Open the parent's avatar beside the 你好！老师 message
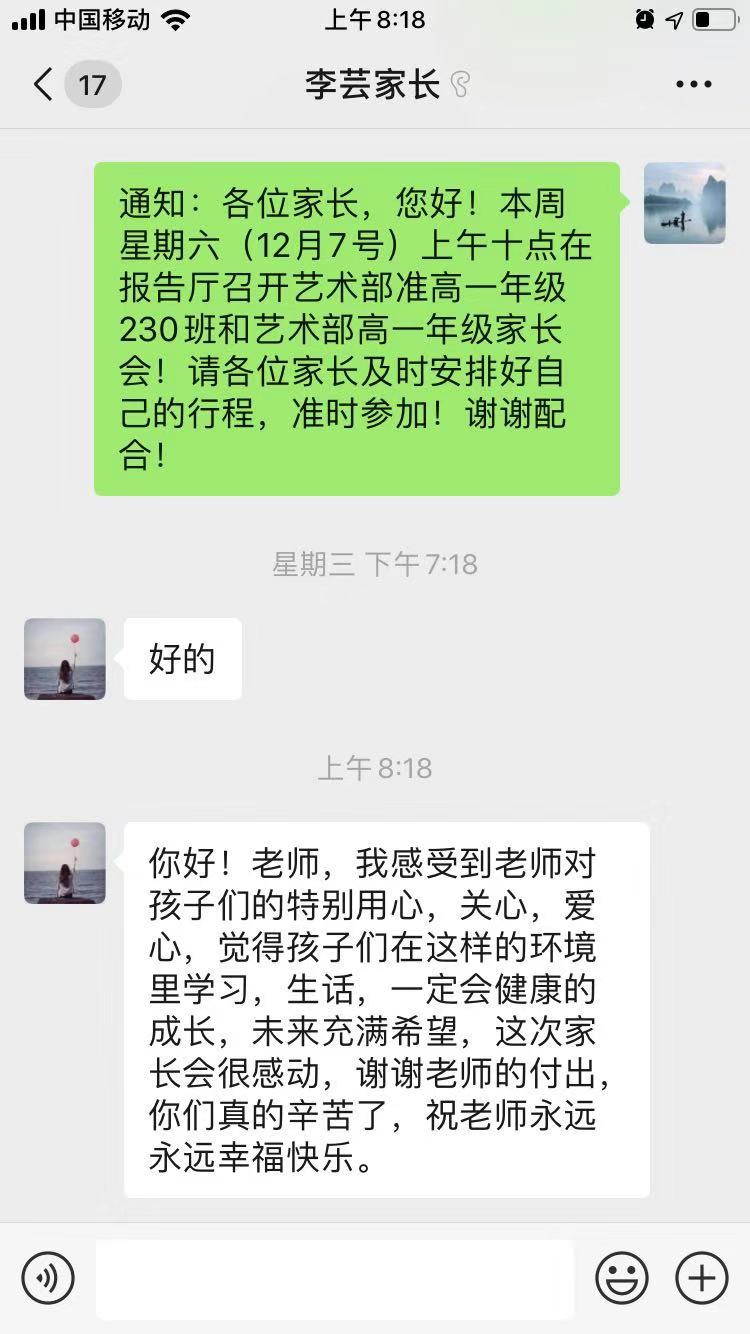Viewport: 750px width, 1334px height. 65,863
